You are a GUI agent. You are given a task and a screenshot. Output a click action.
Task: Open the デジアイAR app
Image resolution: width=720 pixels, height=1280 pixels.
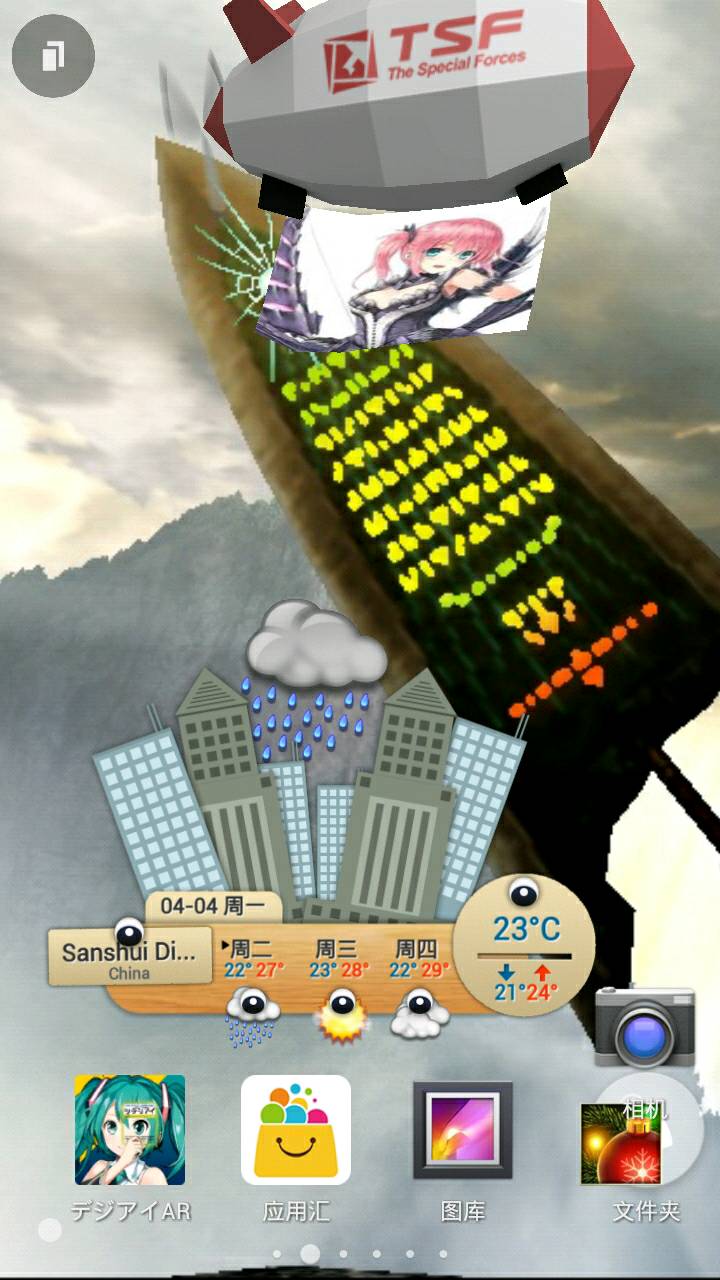coord(130,1130)
